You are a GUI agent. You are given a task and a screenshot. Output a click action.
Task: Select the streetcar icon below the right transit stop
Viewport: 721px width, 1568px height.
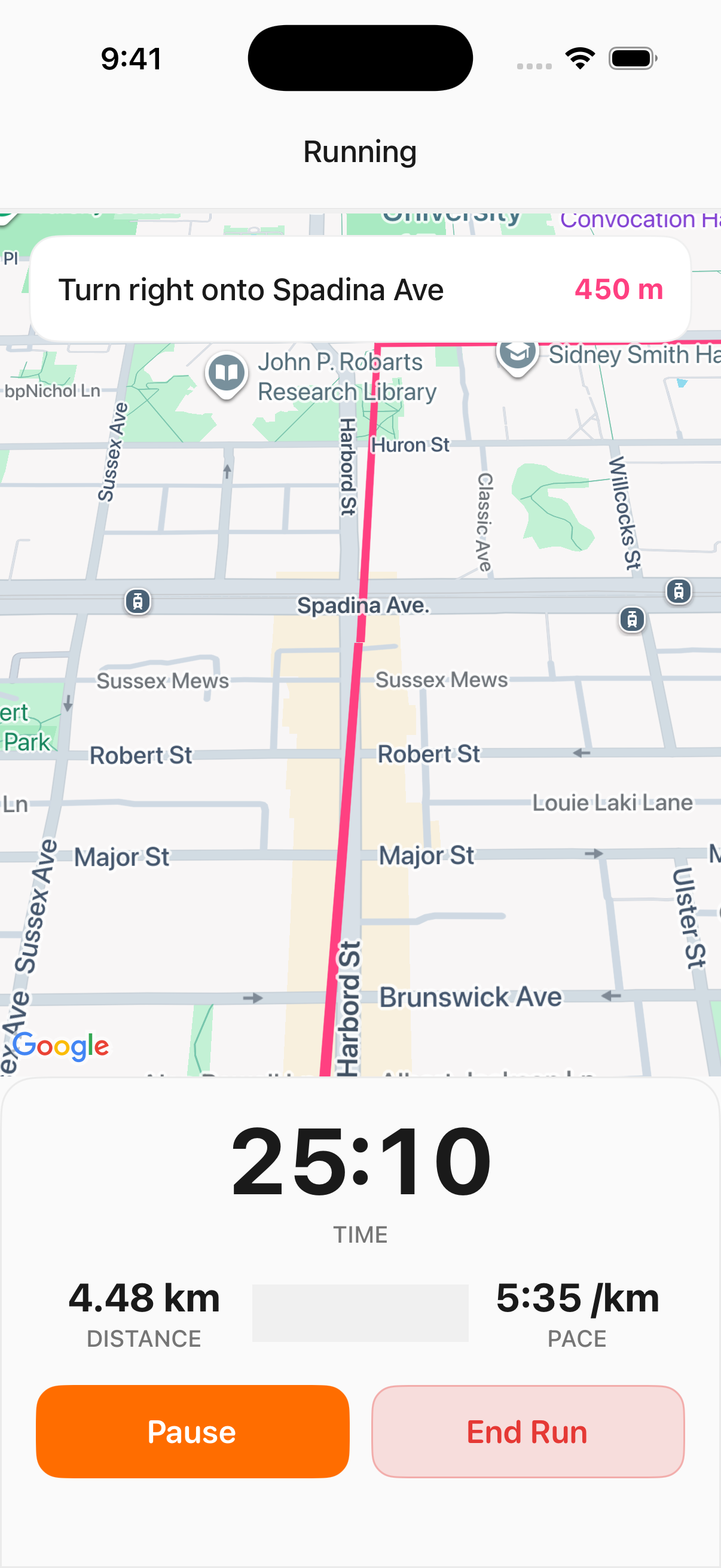coord(631,620)
